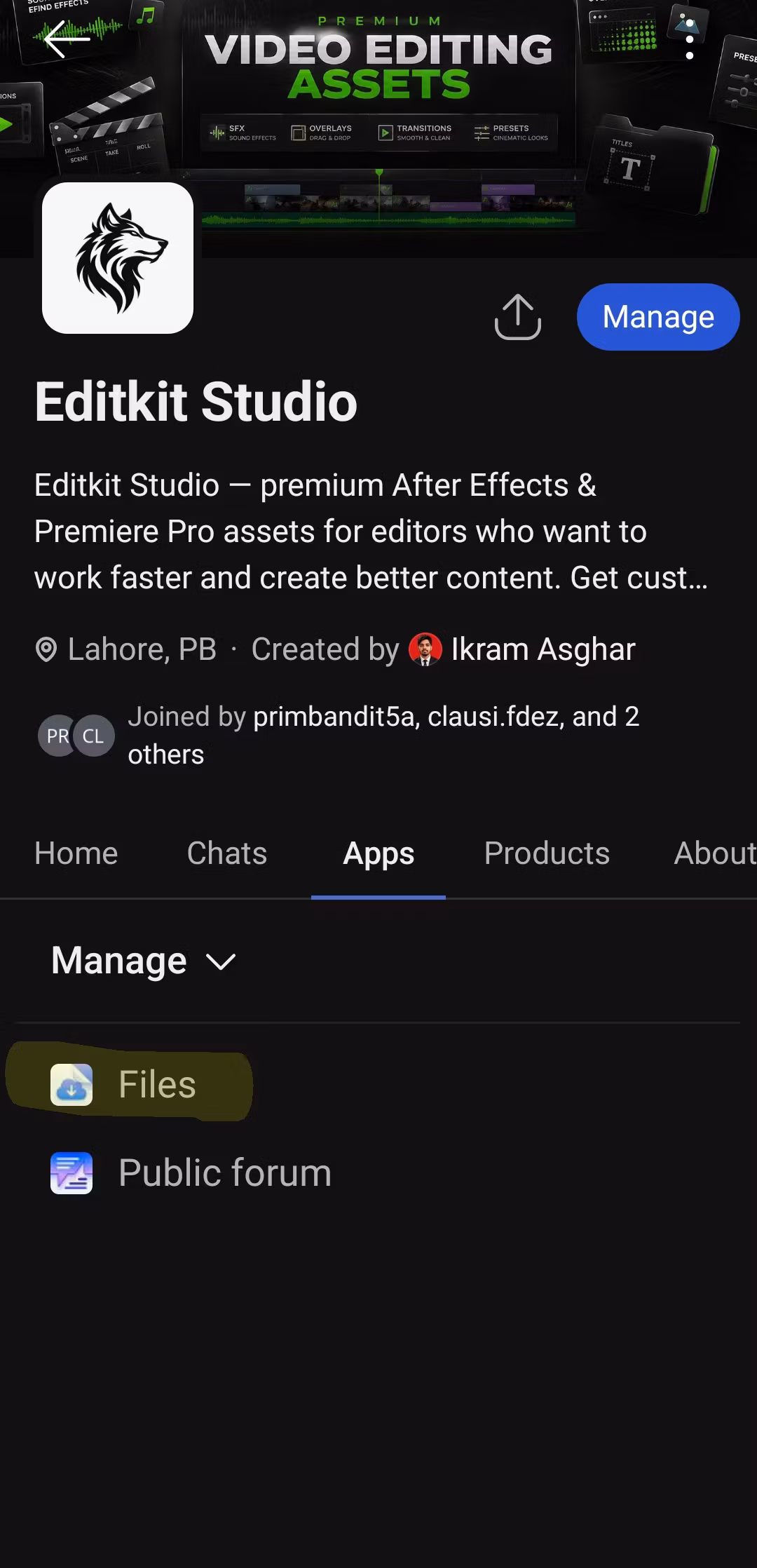Image resolution: width=757 pixels, height=1568 pixels.
Task: View creator Ikram Asghar's profile
Action: click(x=522, y=649)
